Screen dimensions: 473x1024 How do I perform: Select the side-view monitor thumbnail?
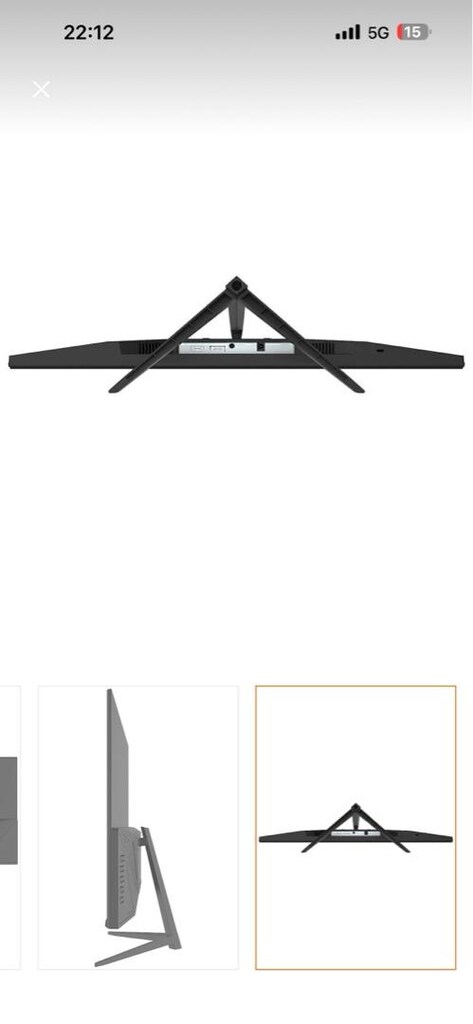[138, 827]
